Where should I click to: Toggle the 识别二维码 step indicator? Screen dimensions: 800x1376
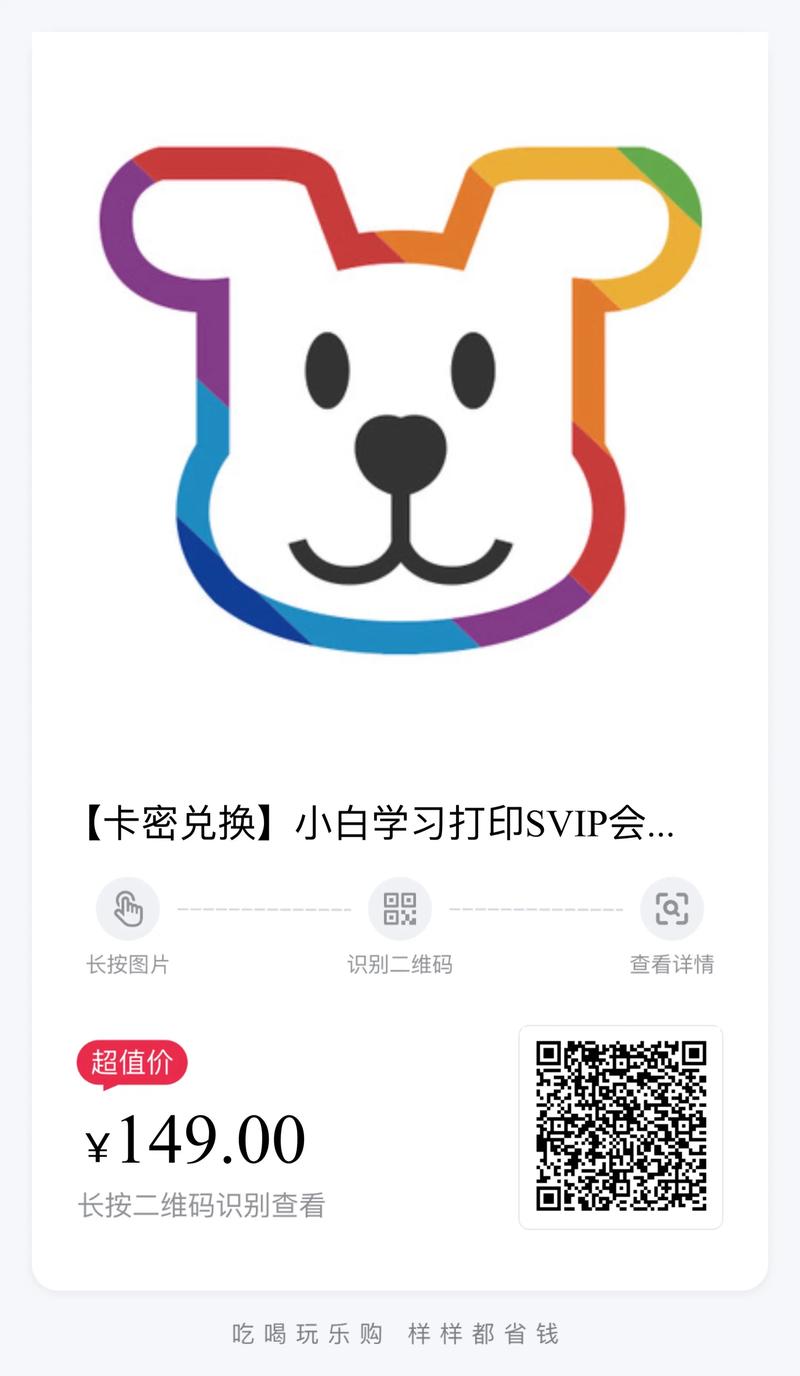(399, 908)
